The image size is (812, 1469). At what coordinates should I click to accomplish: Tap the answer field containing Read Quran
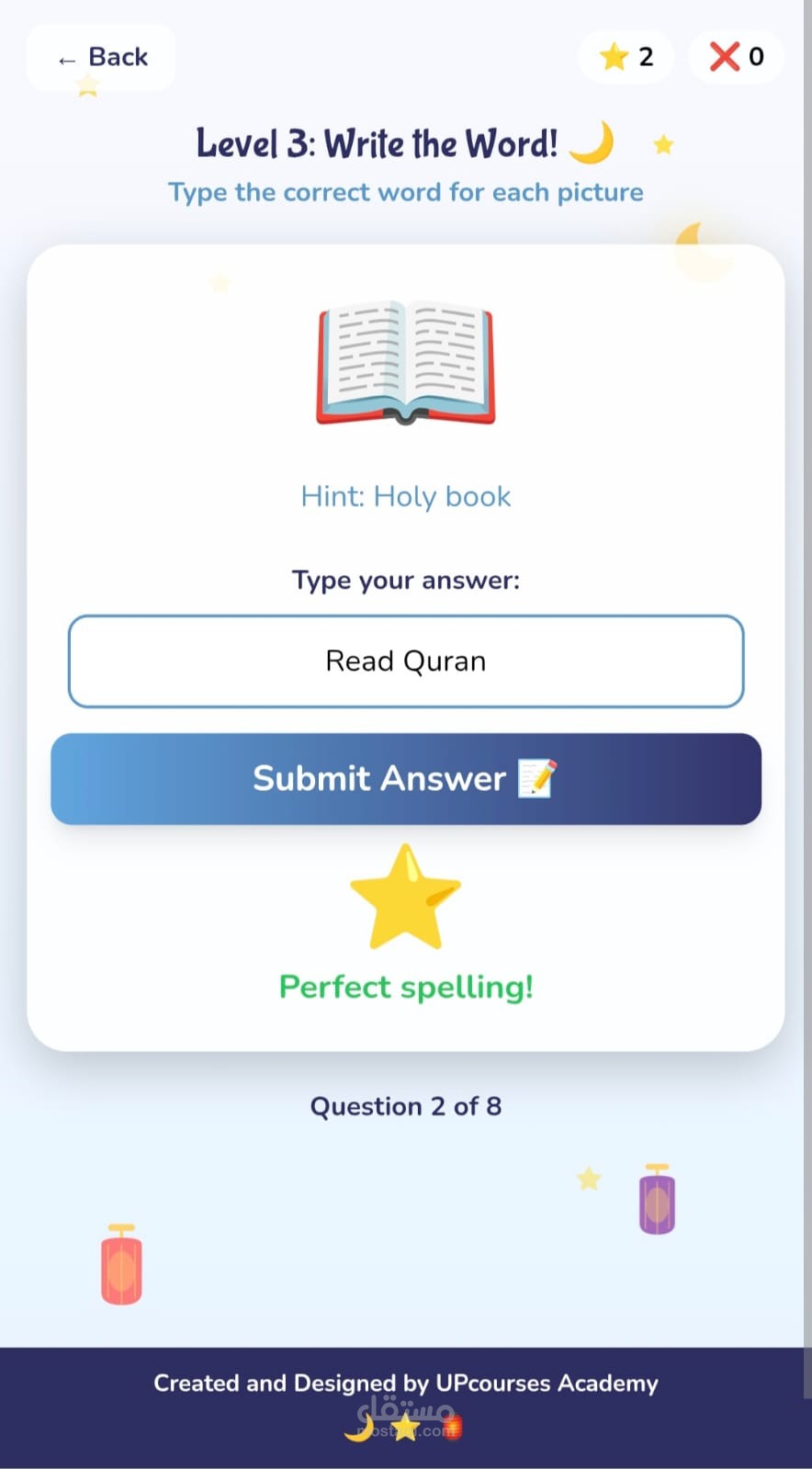[405, 661]
